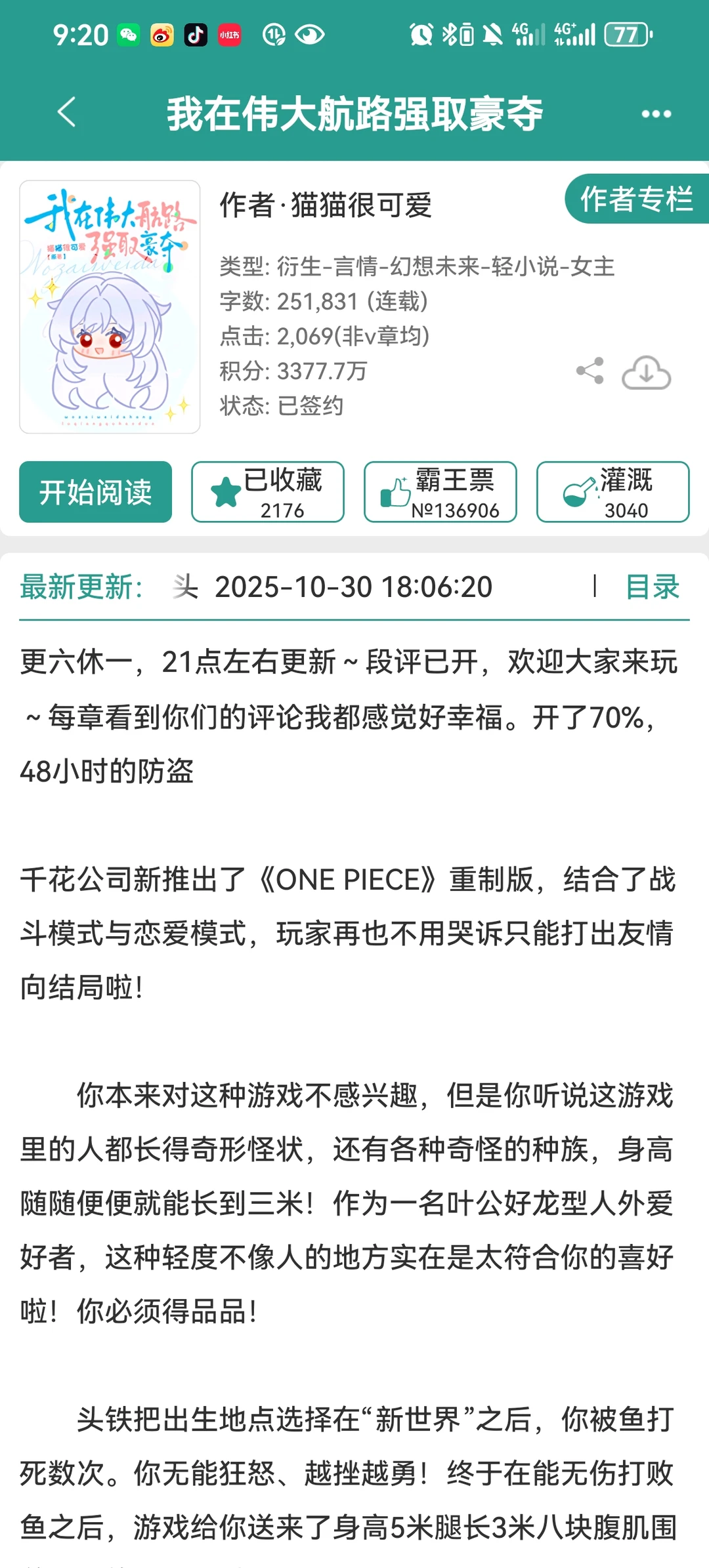The height and width of the screenshot is (1568, 709).
Task: Tap the 灌溉 nutrient button
Action: 613,492
